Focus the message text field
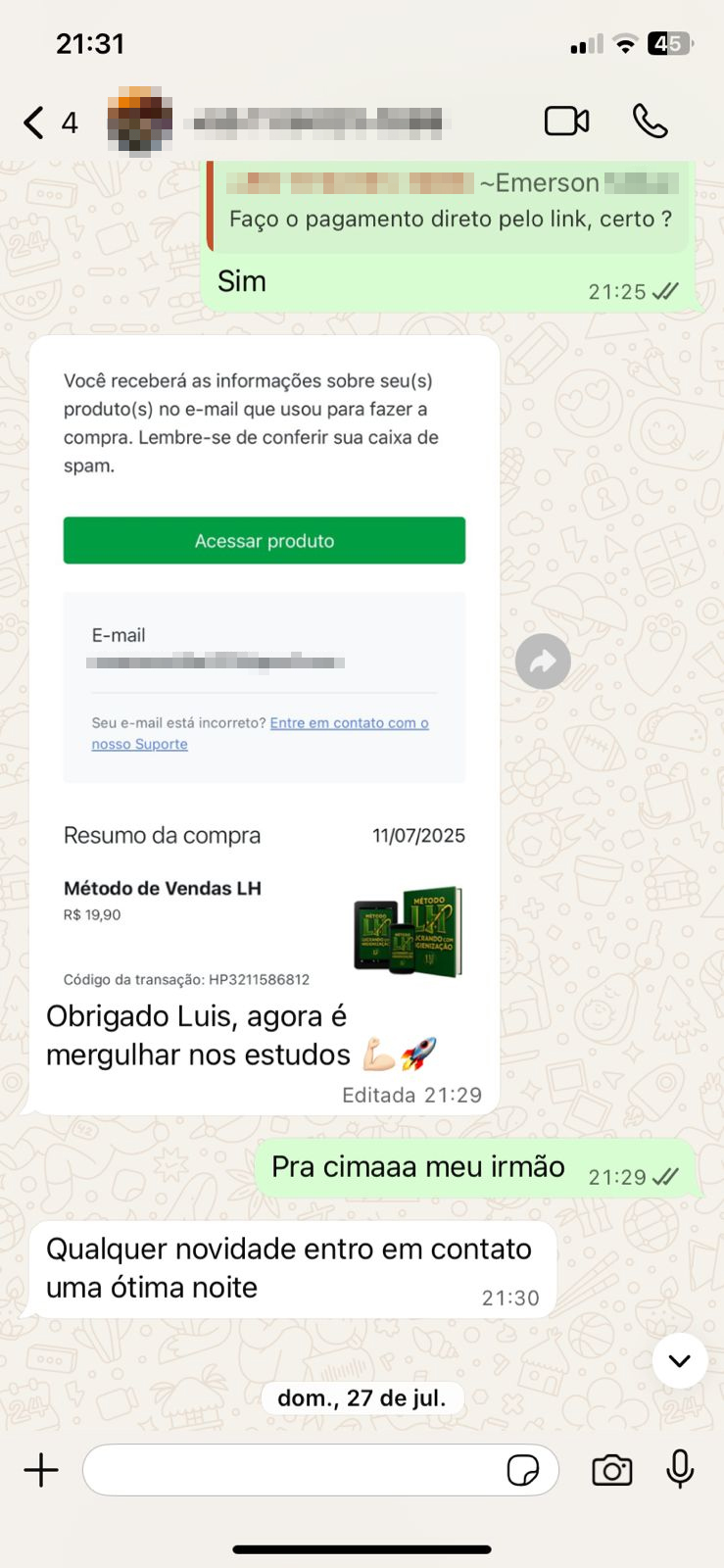The width and height of the screenshot is (724, 1568). [x=294, y=1470]
